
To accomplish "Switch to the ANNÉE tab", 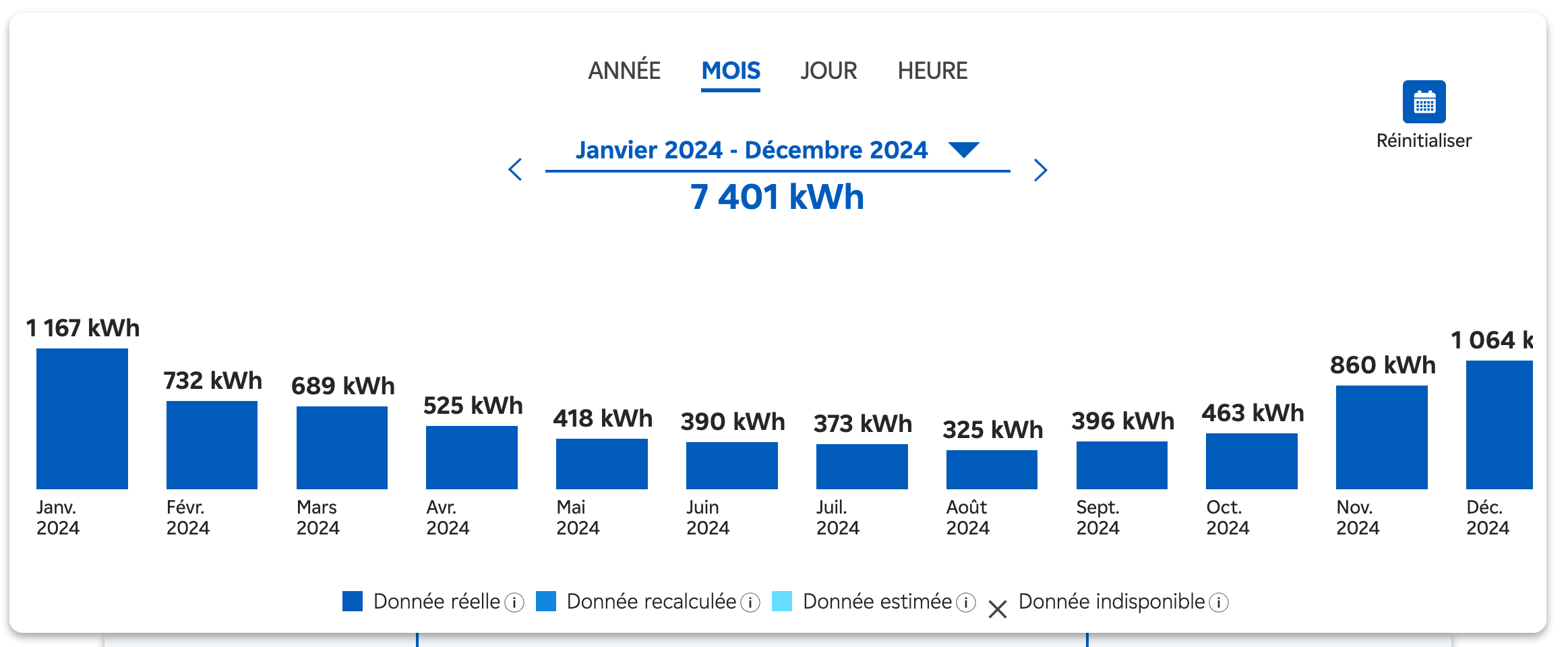I will coord(624,71).
